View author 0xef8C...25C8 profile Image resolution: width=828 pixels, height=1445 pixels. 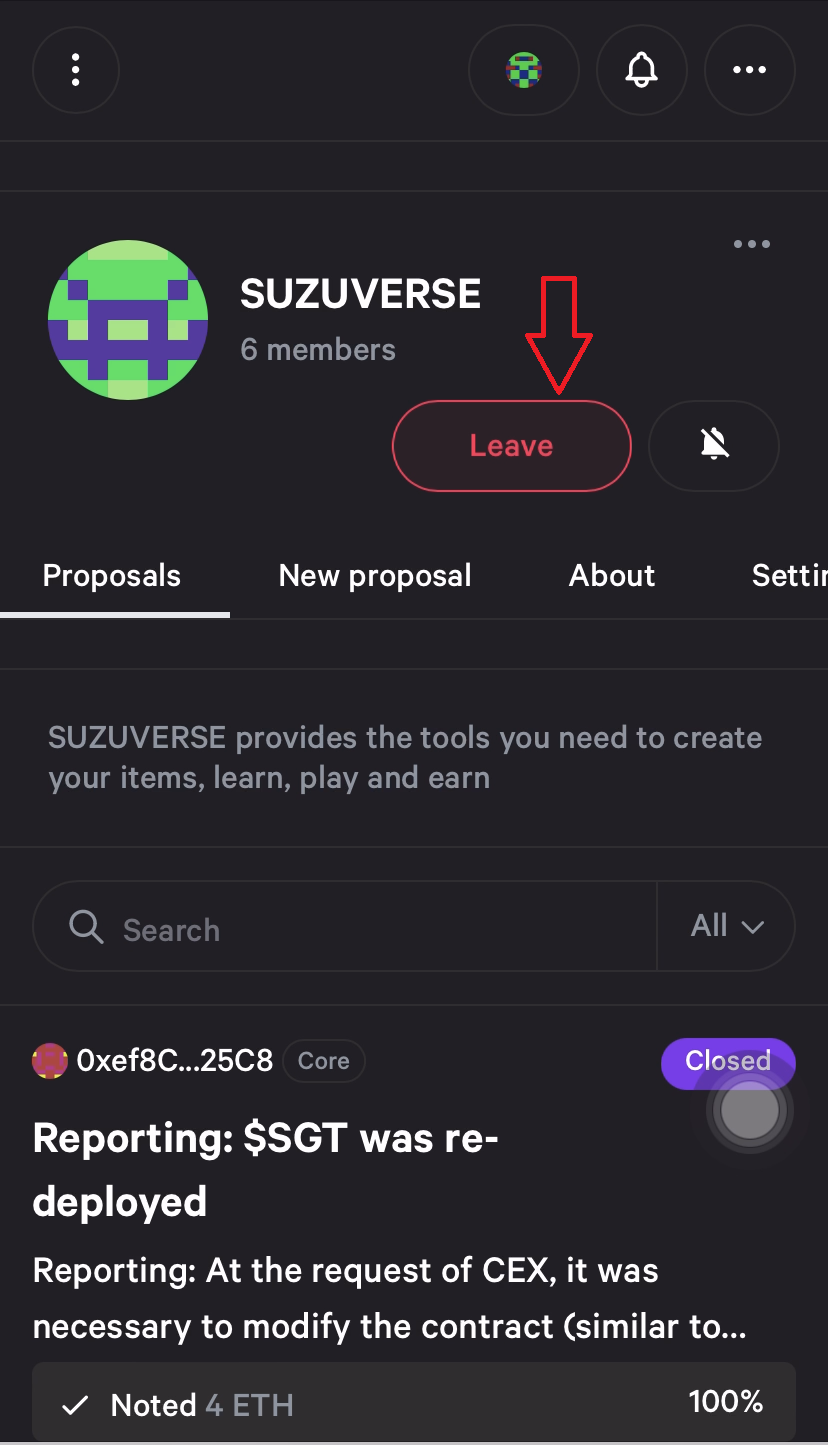click(x=173, y=1061)
